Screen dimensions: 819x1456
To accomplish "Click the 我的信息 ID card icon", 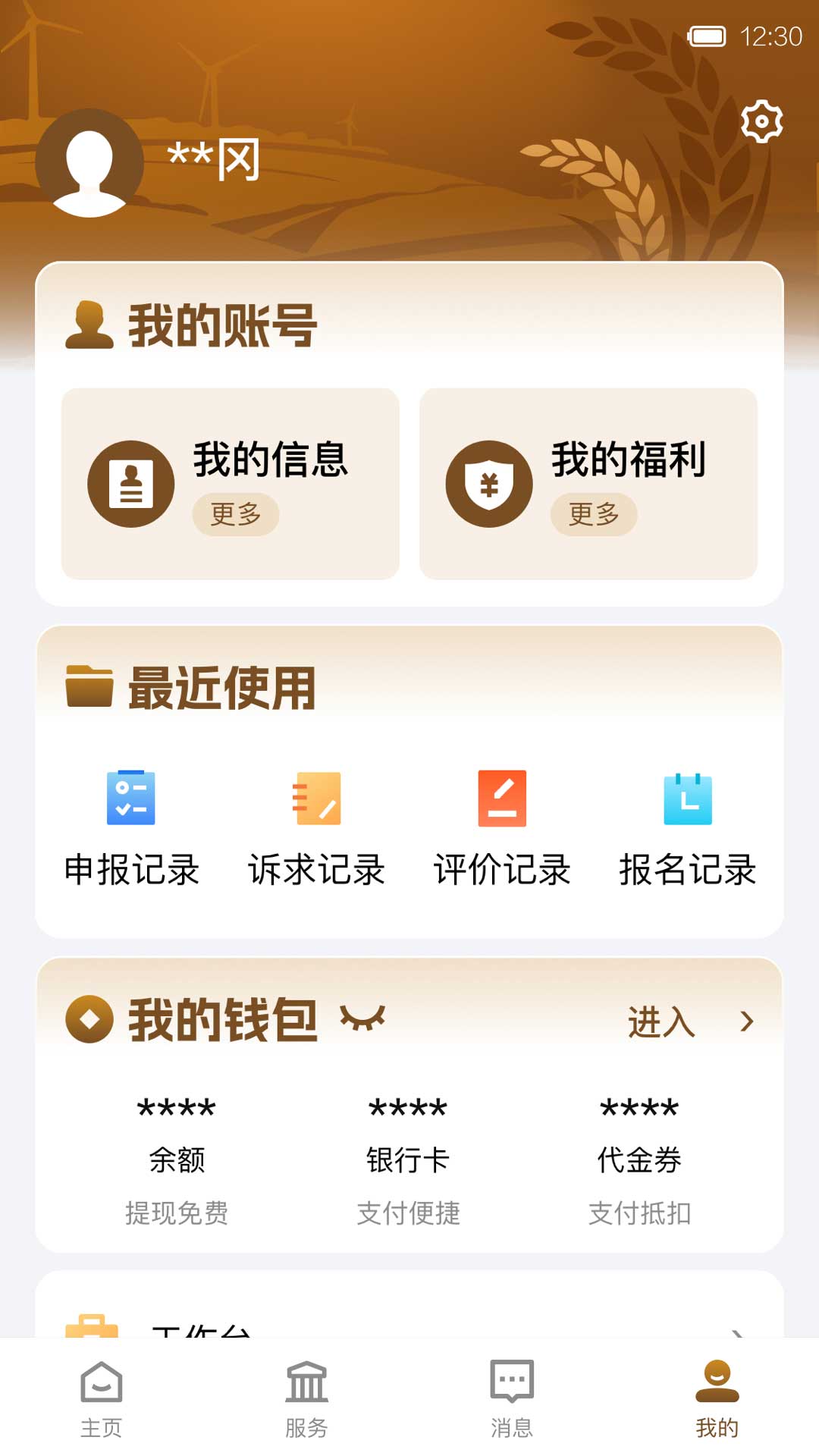I will pyautogui.click(x=131, y=483).
